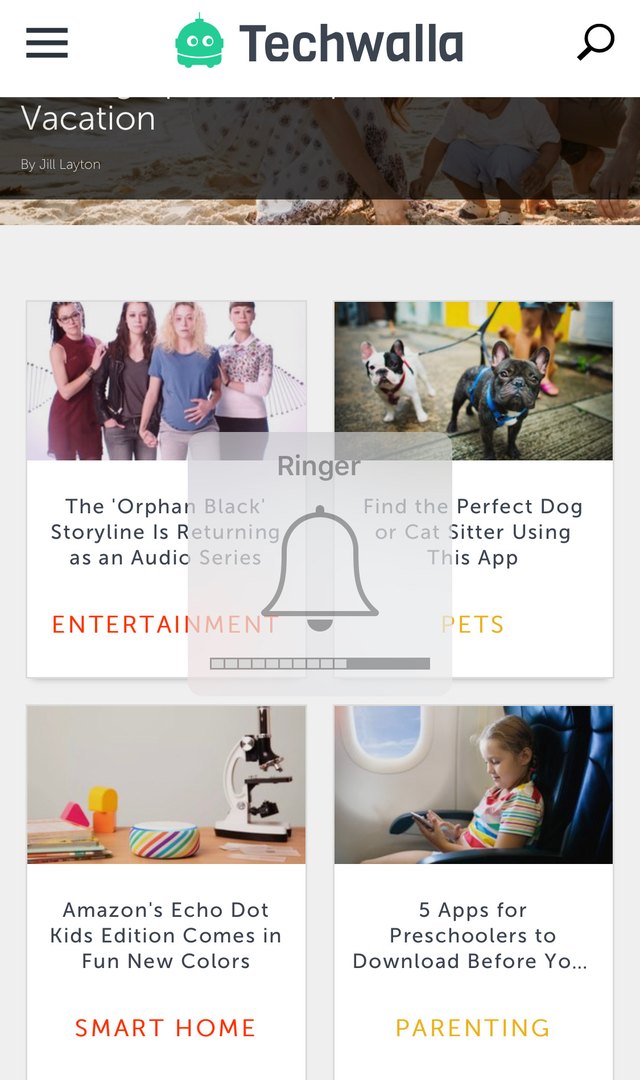
Task: Go to Techwalla home via logo
Action: (320, 43)
